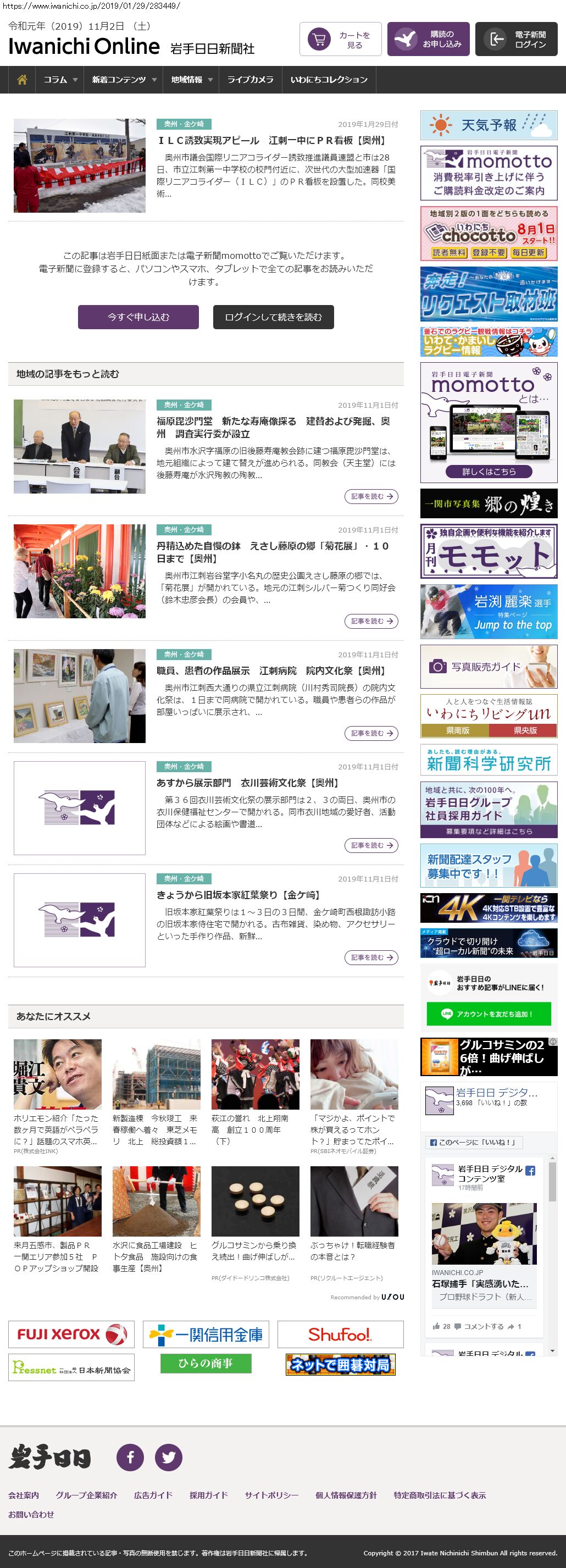Open the home icon in navigation bar
The width and height of the screenshot is (566, 1568).
tap(22, 80)
